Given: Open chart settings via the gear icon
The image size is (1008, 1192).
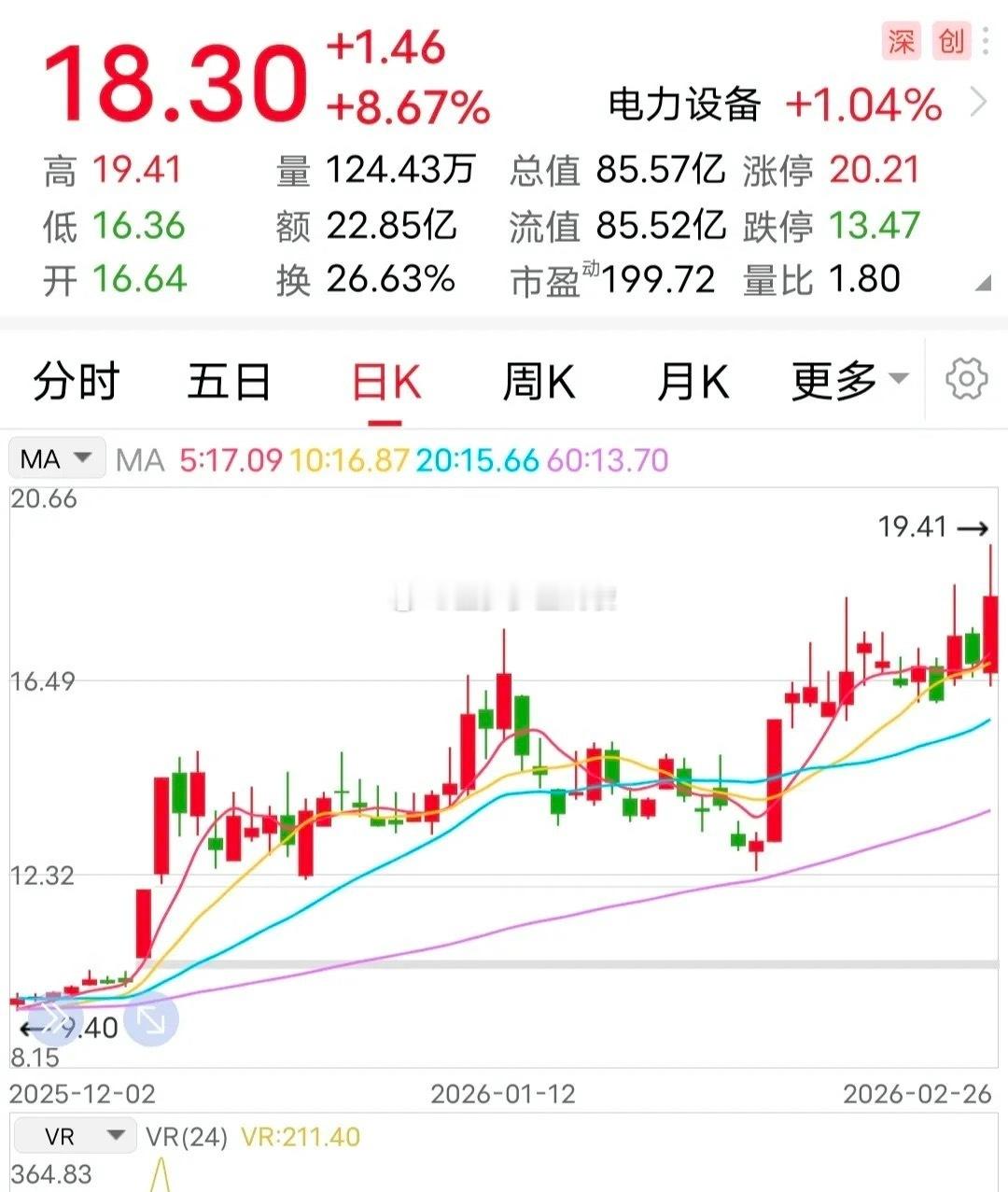Looking at the screenshot, I should pos(967,380).
